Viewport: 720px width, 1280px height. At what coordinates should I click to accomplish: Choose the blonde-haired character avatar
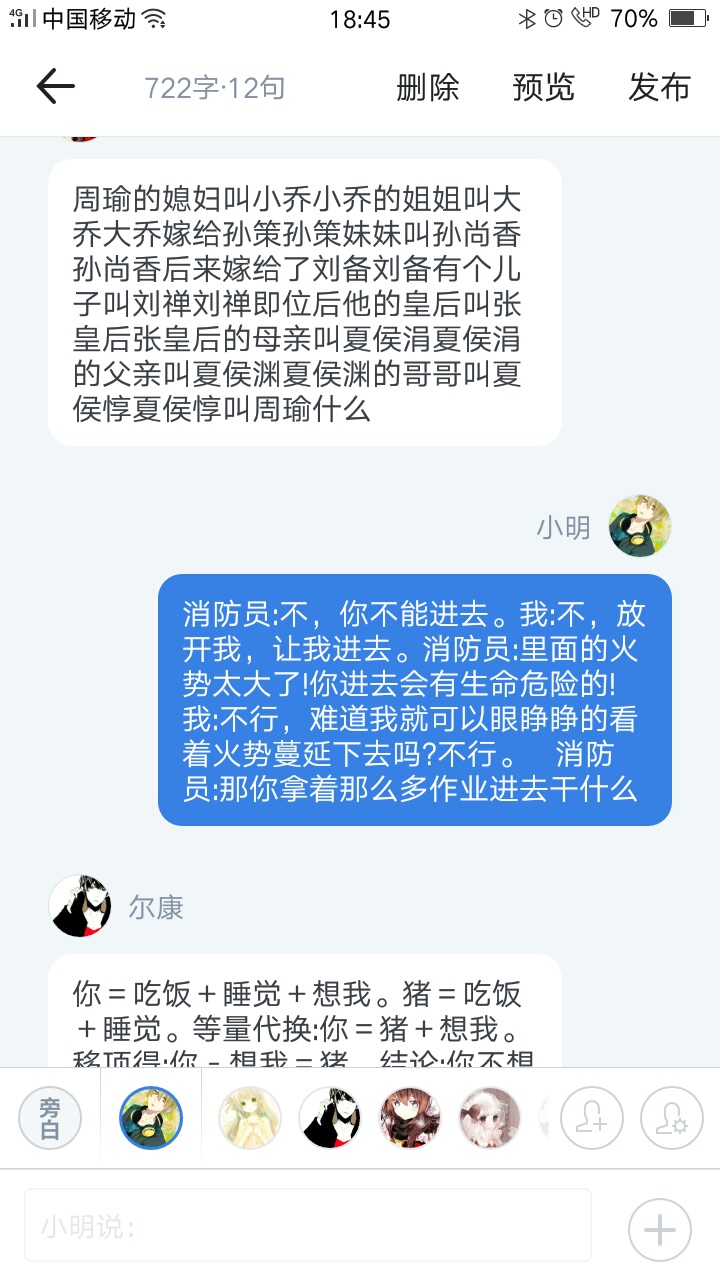[250, 1118]
